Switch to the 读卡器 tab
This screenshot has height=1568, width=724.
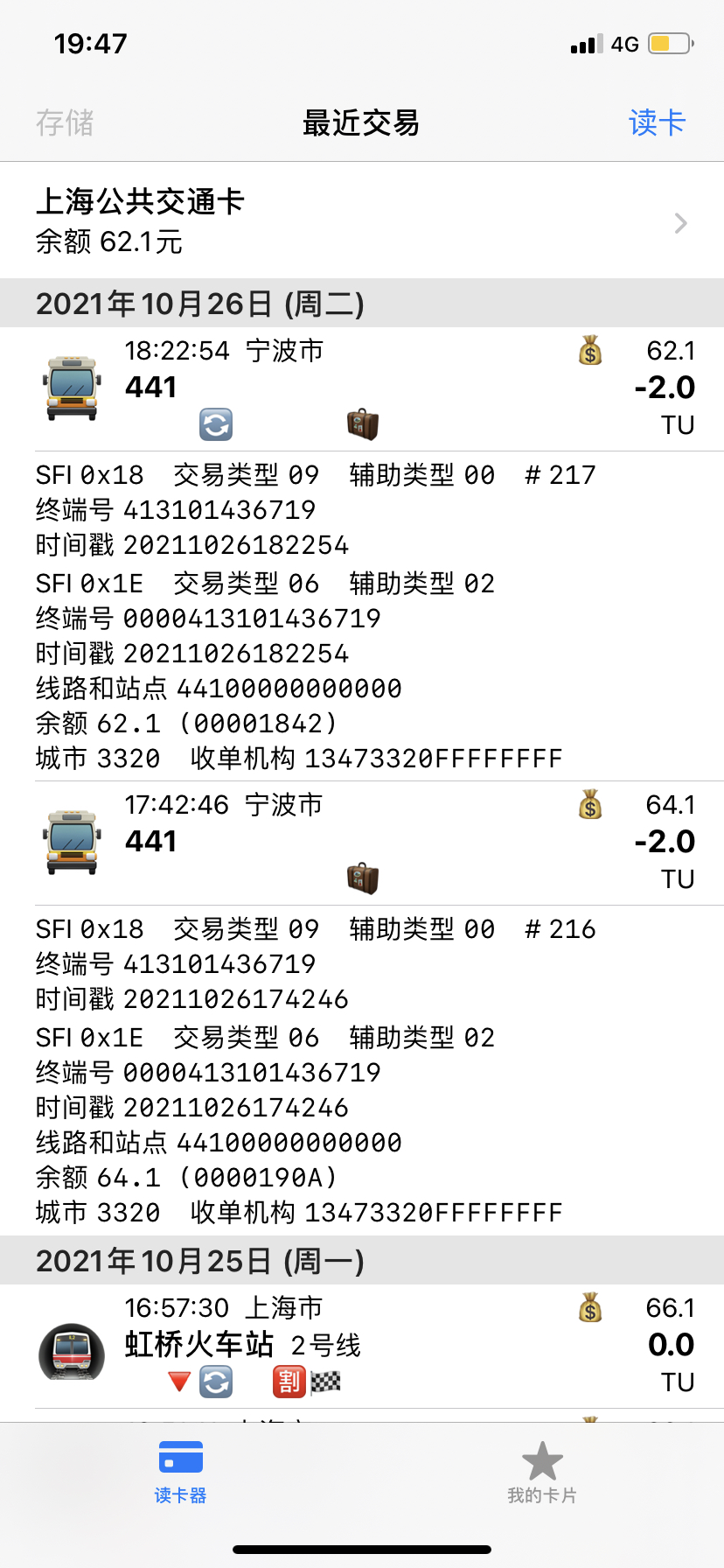point(181,1472)
